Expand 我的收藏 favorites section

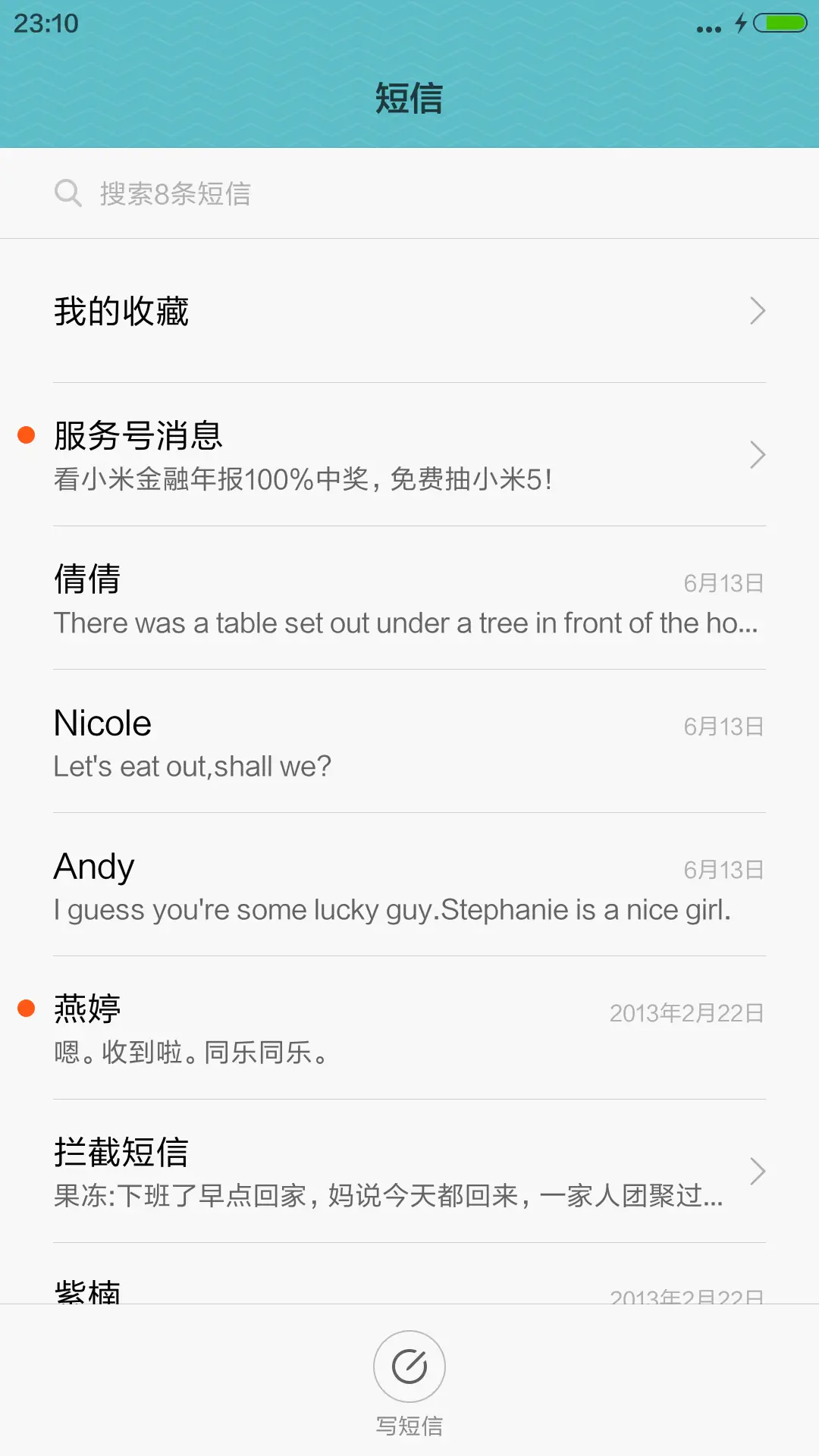pos(409,309)
